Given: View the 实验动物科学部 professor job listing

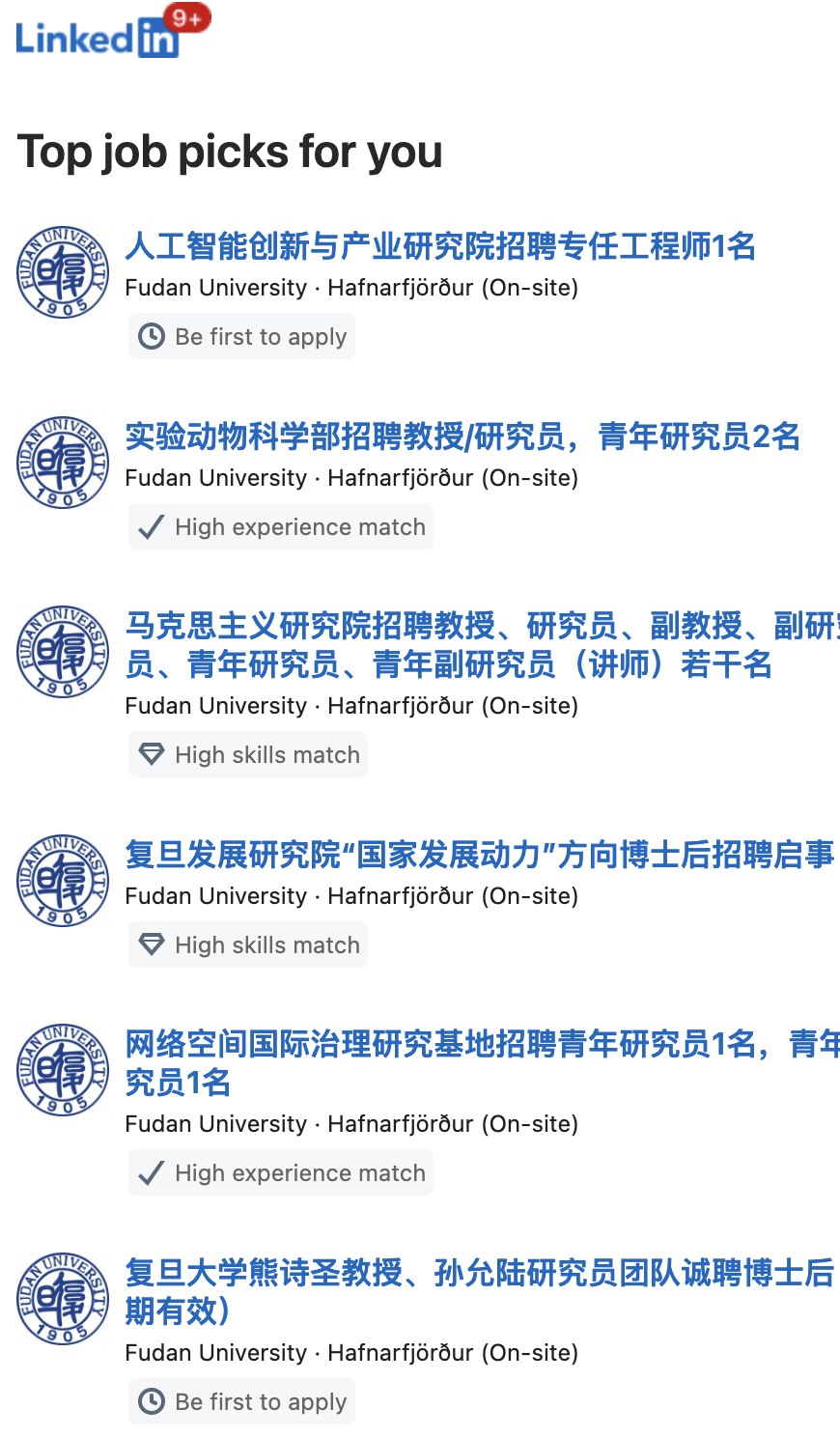Looking at the screenshot, I should pos(462,437).
